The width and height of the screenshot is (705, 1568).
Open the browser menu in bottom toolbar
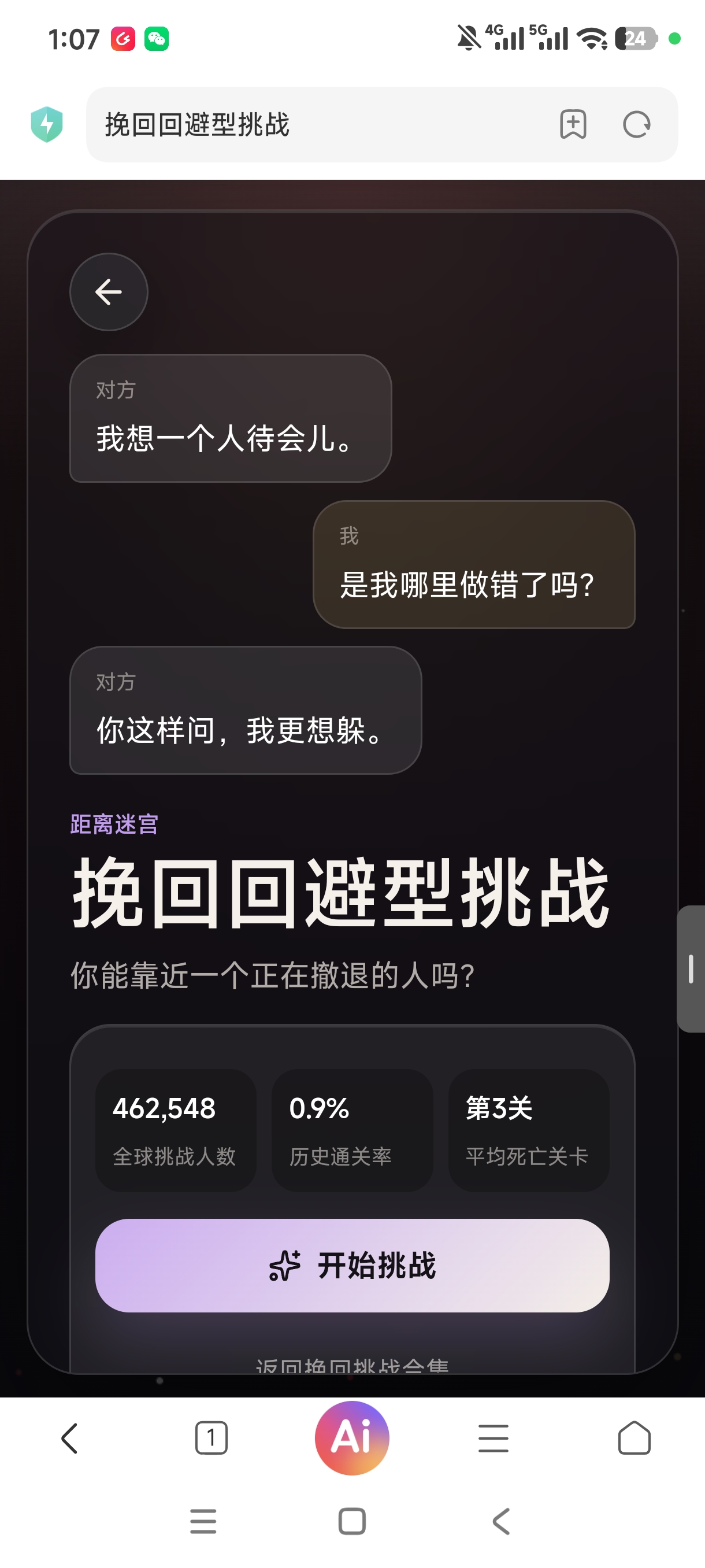click(x=493, y=1438)
